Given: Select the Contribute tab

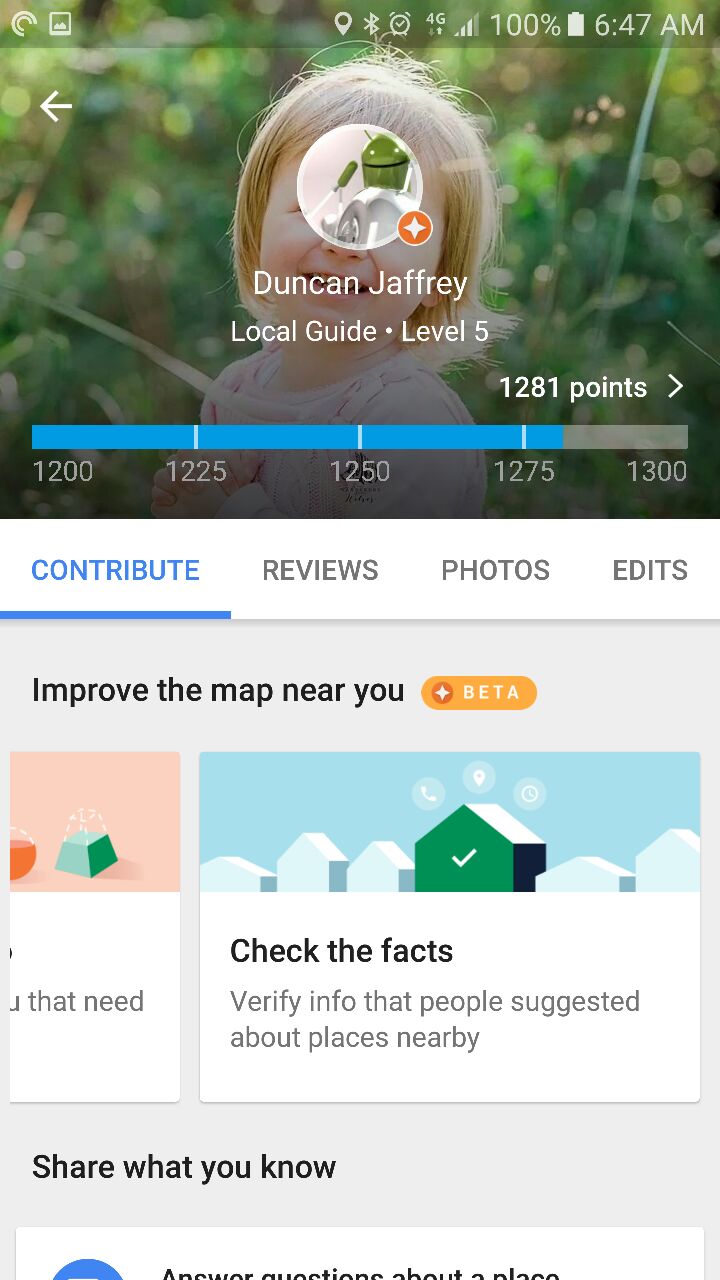Looking at the screenshot, I should [x=116, y=570].
